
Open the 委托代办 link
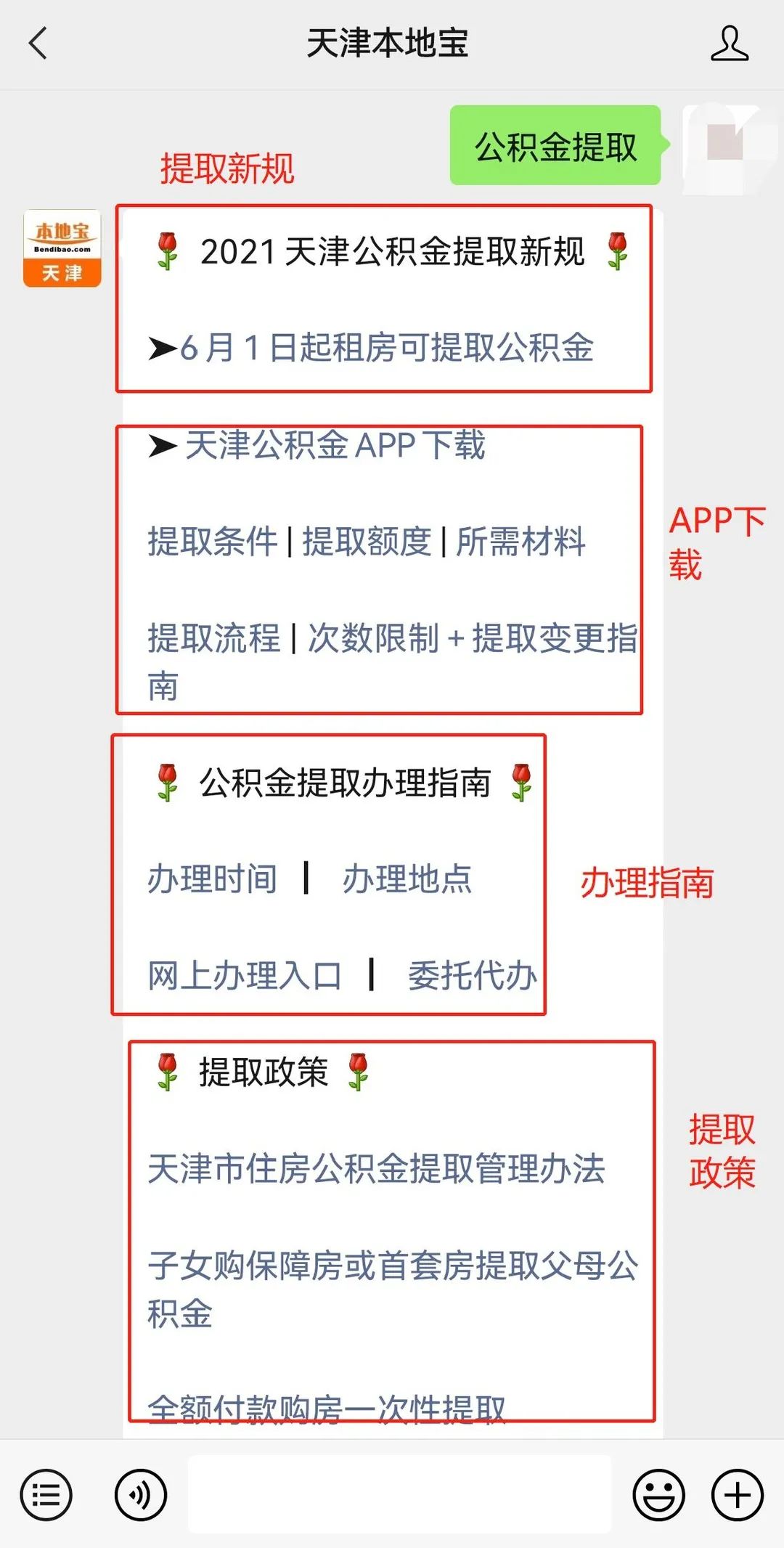tap(472, 975)
